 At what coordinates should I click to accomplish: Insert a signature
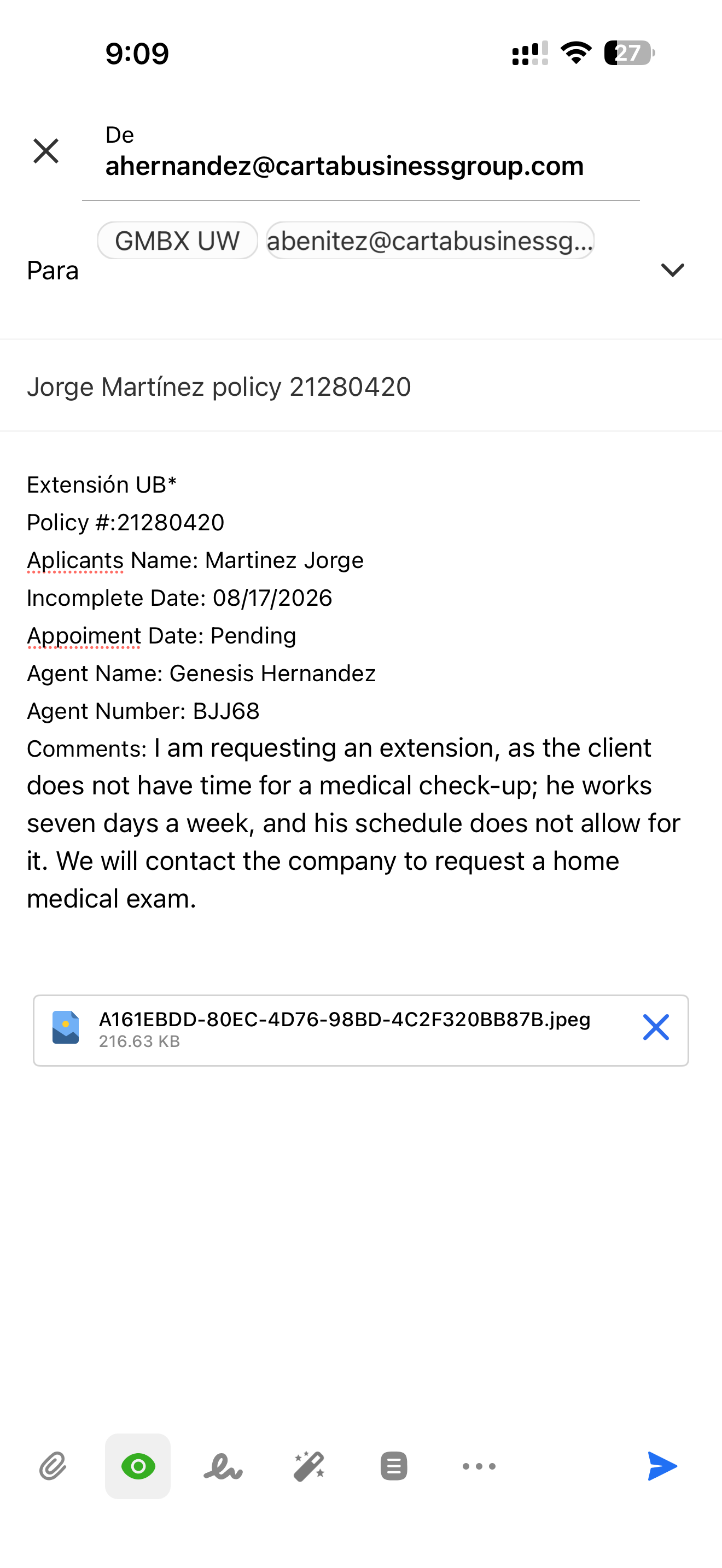click(x=223, y=1466)
